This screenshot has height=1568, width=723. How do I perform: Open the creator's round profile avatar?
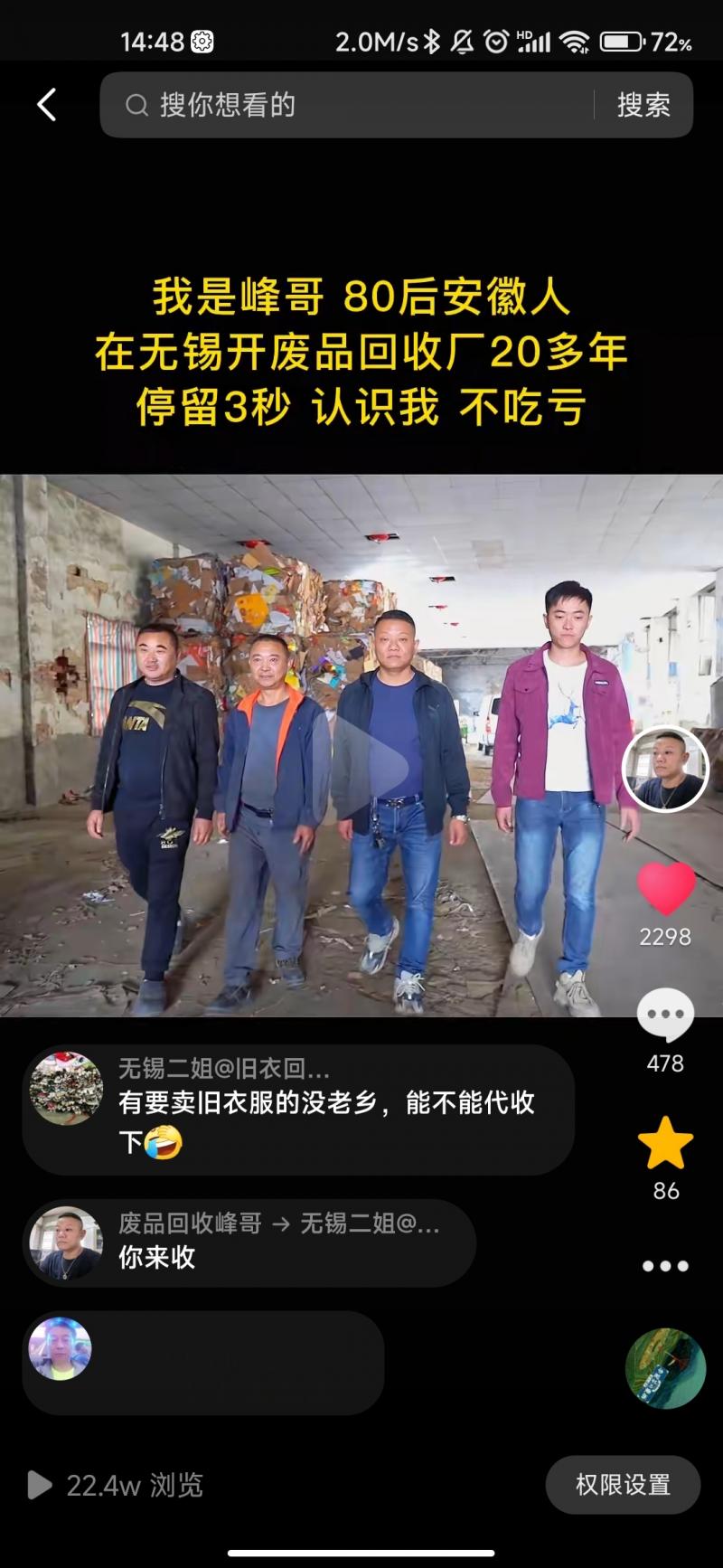pyautogui.click(x=665, y=770)
